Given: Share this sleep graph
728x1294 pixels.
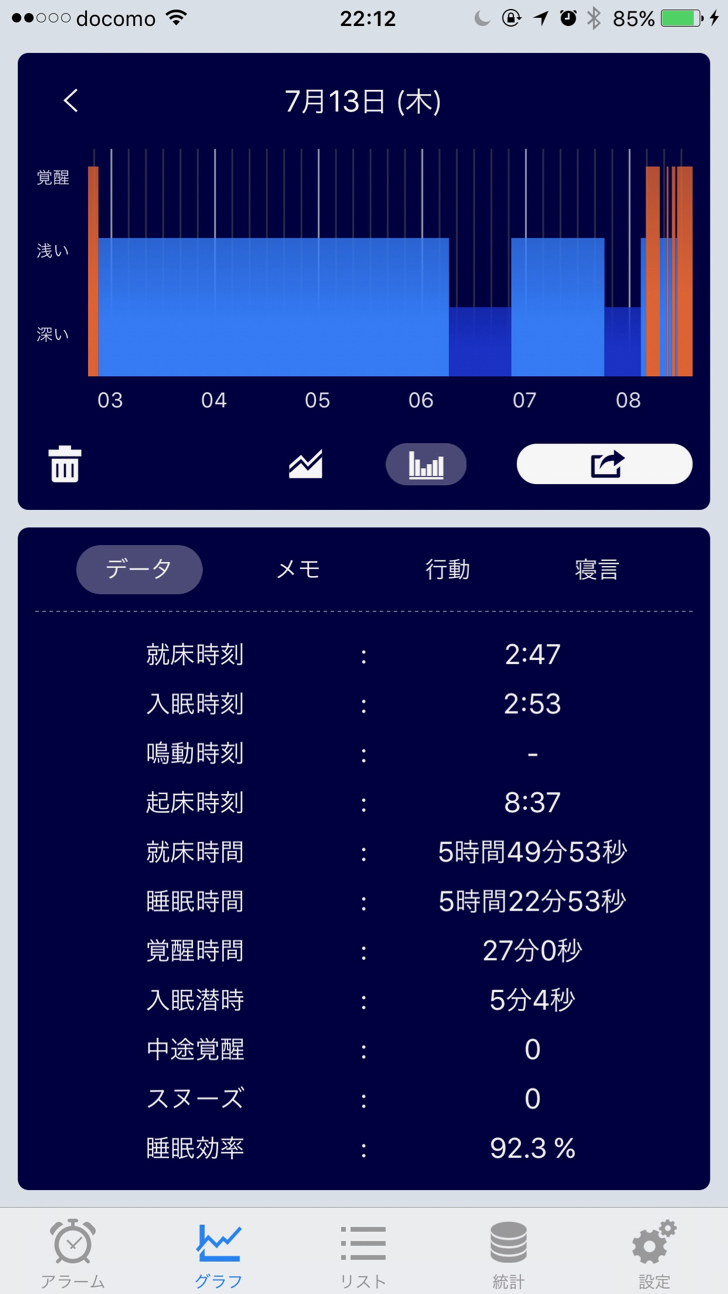Looking at the screenshot, I should pos(604,464).
